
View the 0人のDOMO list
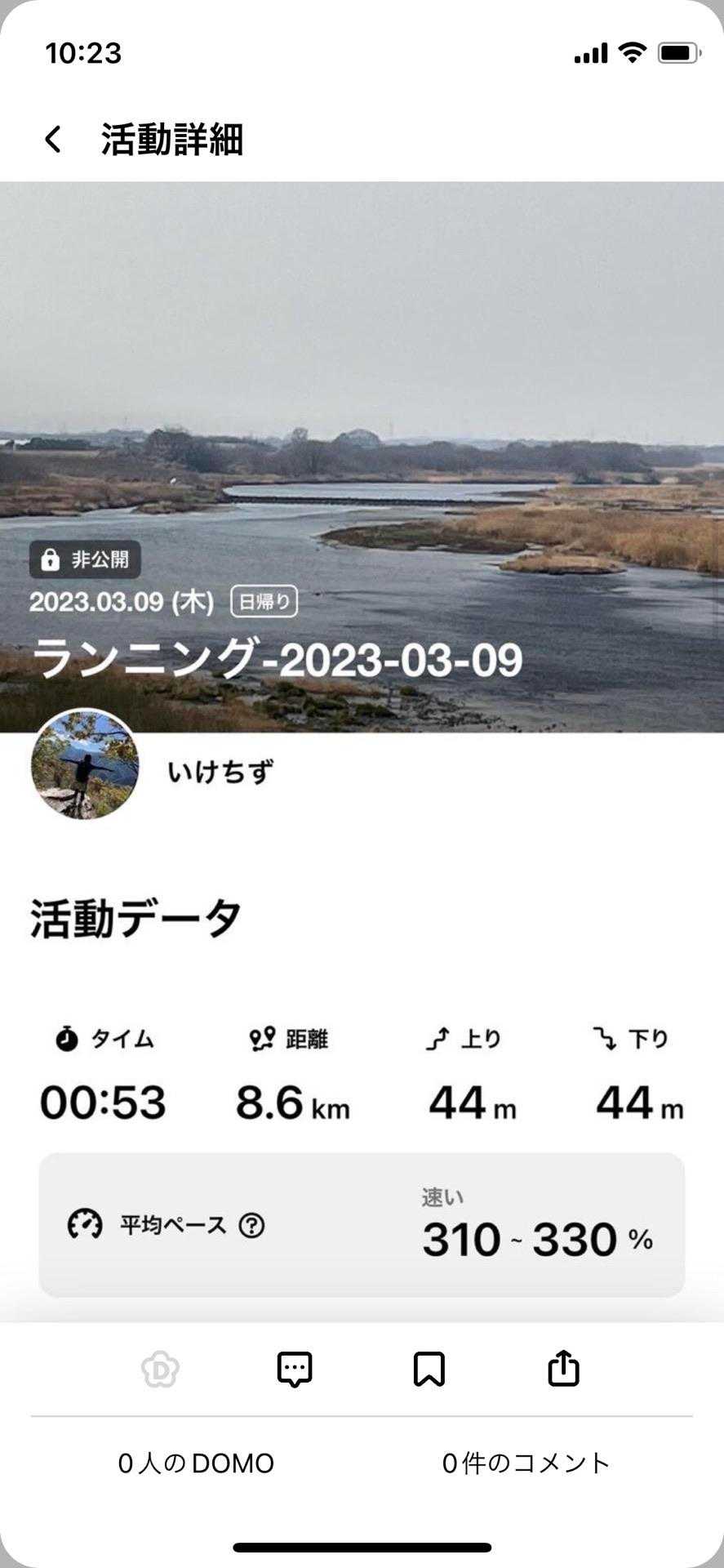point(196,1463)
